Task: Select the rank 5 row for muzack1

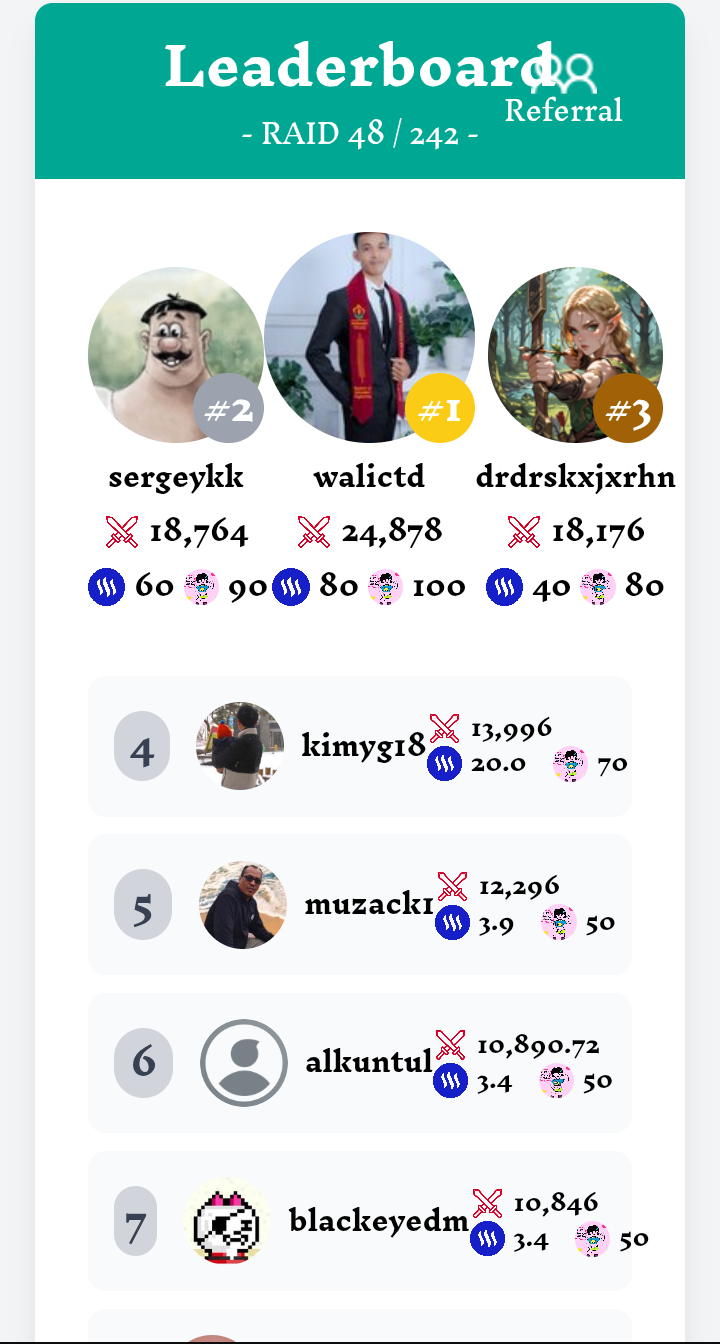Action: (360, 904)
